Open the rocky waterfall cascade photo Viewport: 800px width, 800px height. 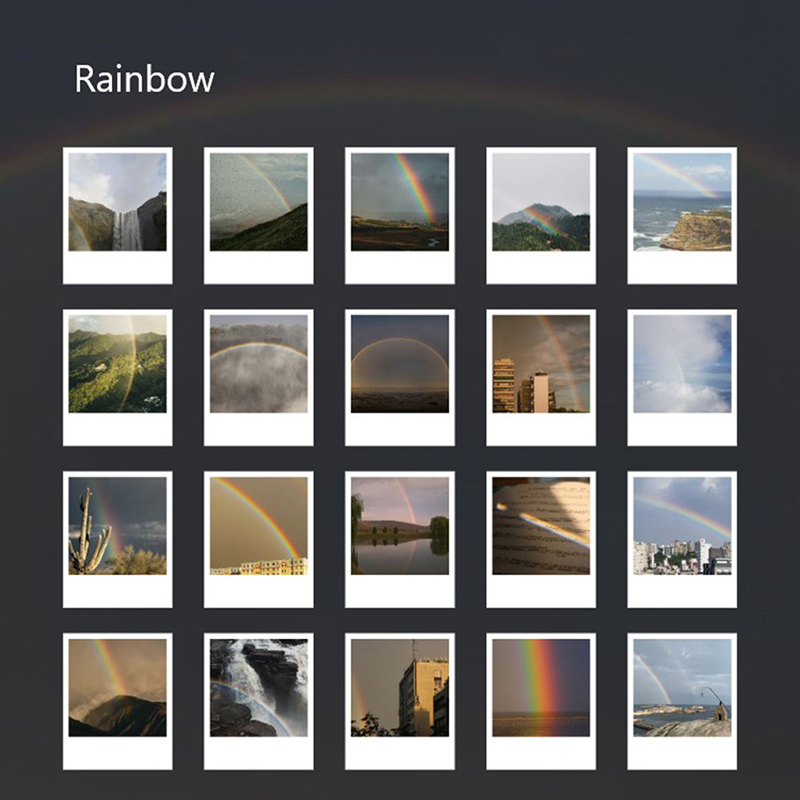coord(258,688)
